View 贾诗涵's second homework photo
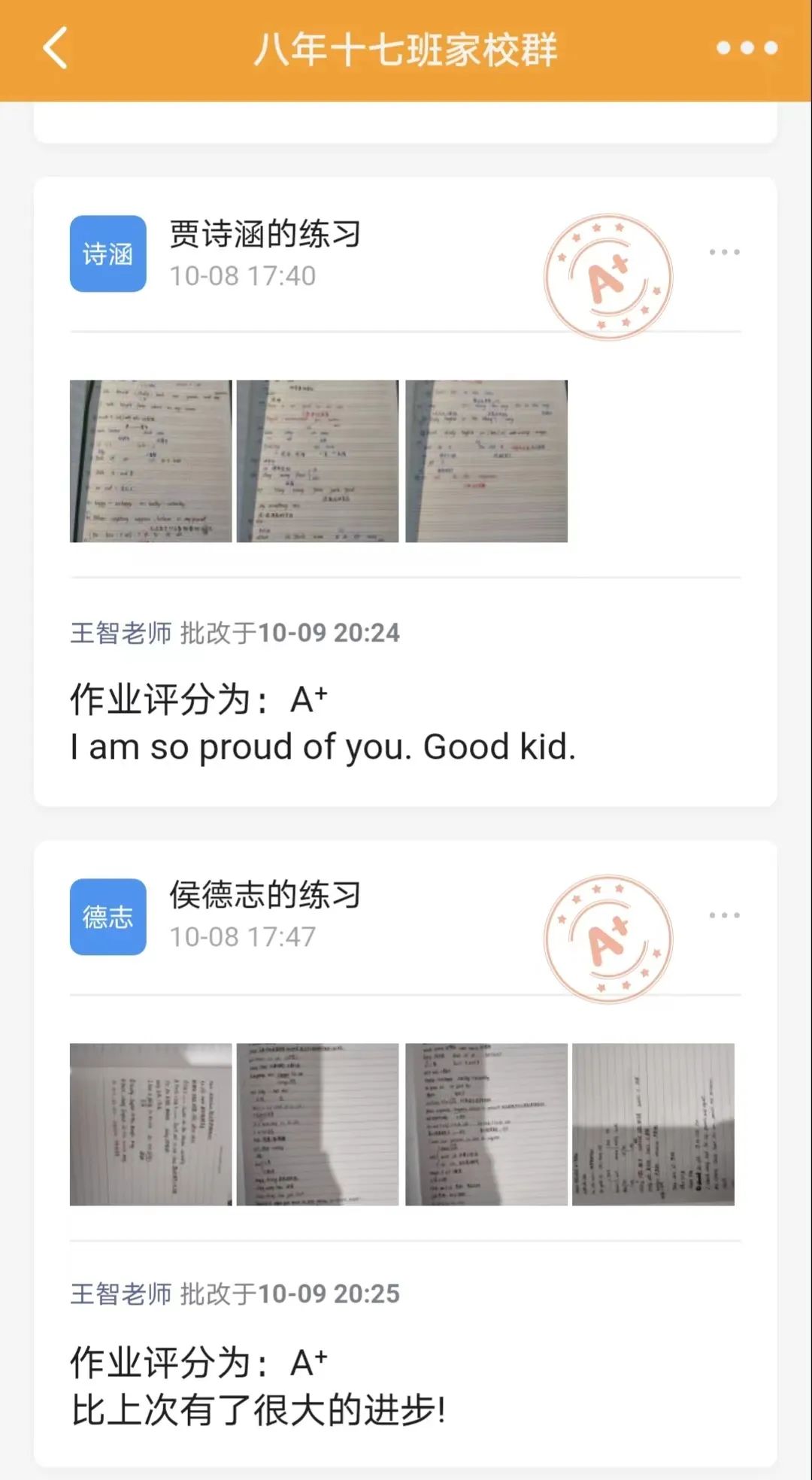The width and height of the screenshot is (812, 1480). 317,461
